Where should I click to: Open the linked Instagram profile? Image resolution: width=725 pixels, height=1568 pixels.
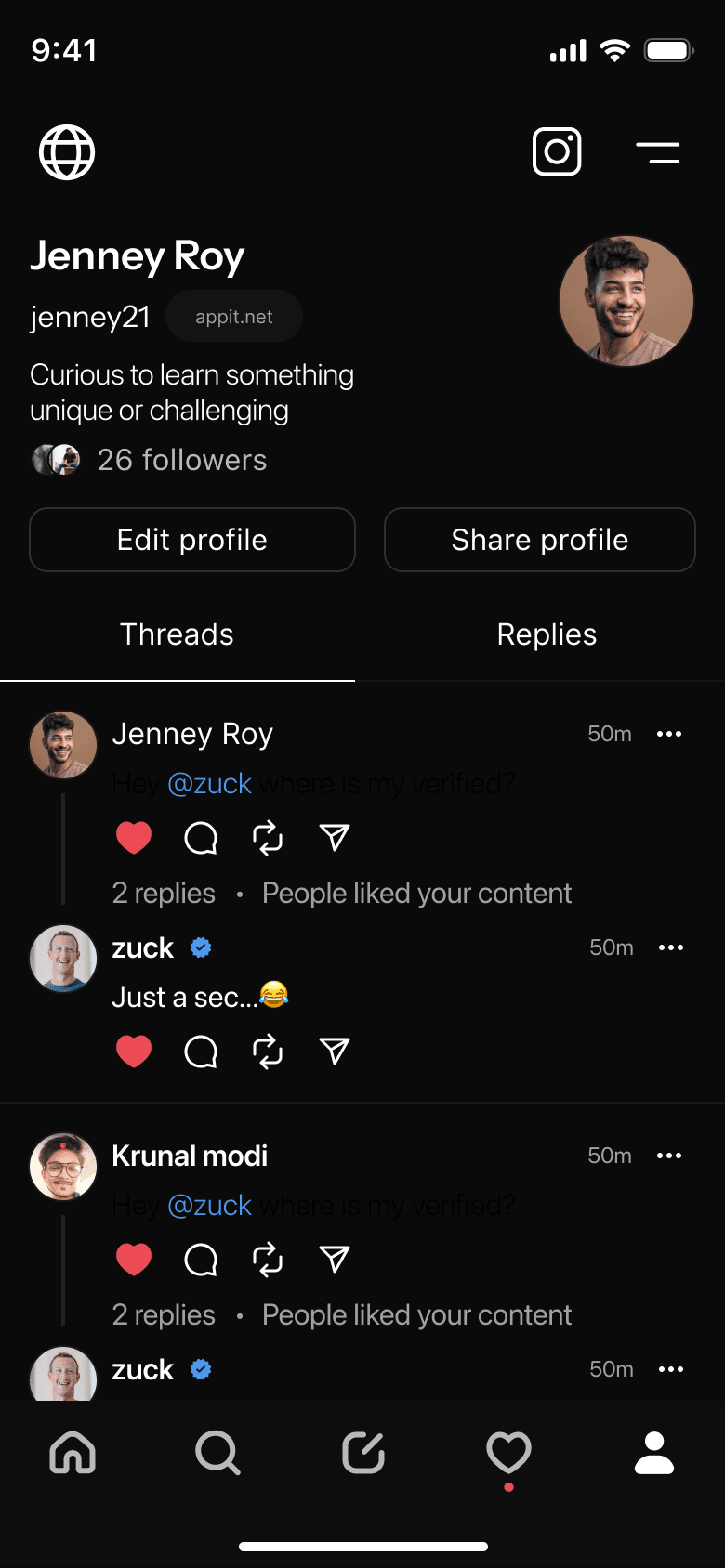pos(557,152)
